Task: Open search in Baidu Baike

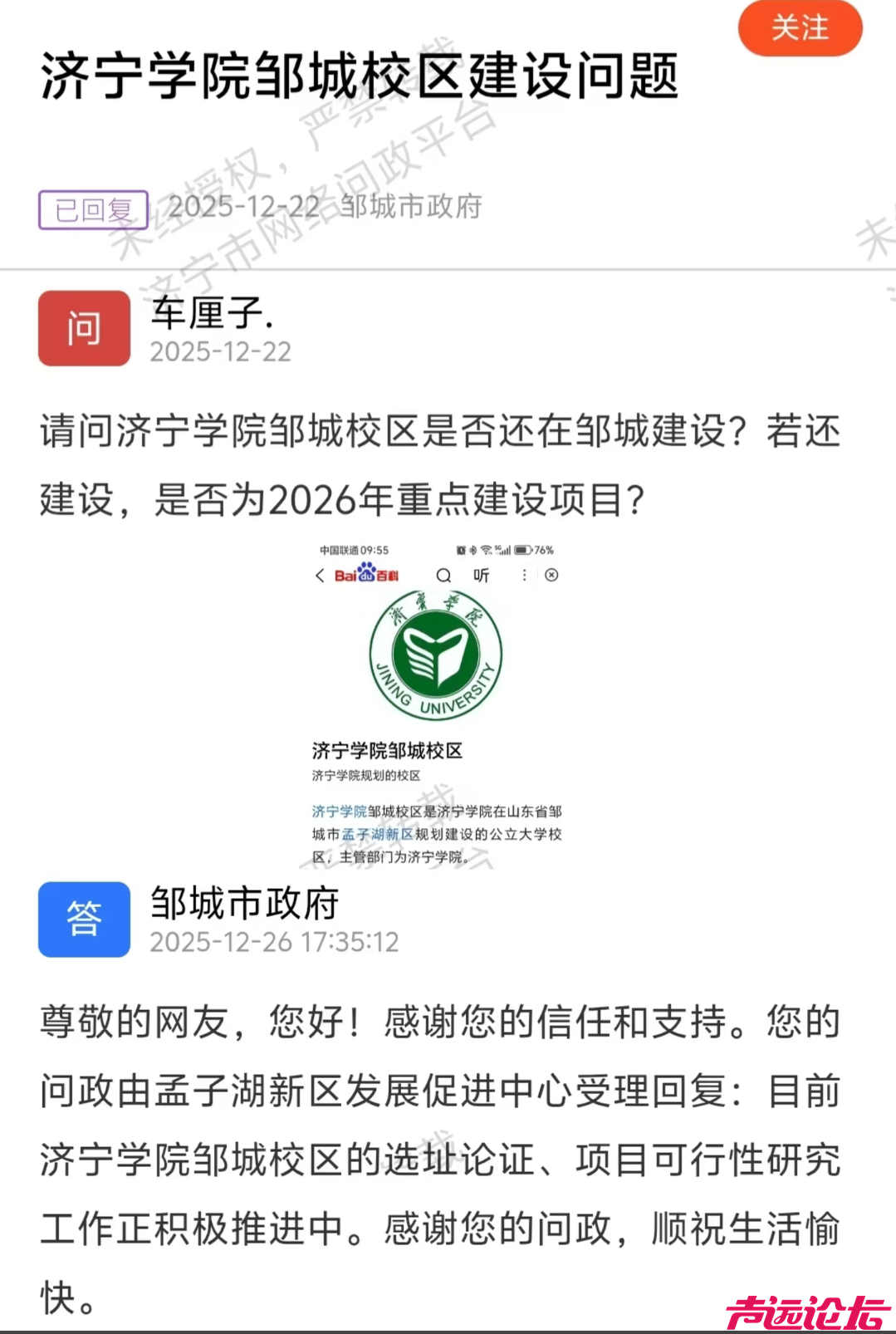Action: 445,575
